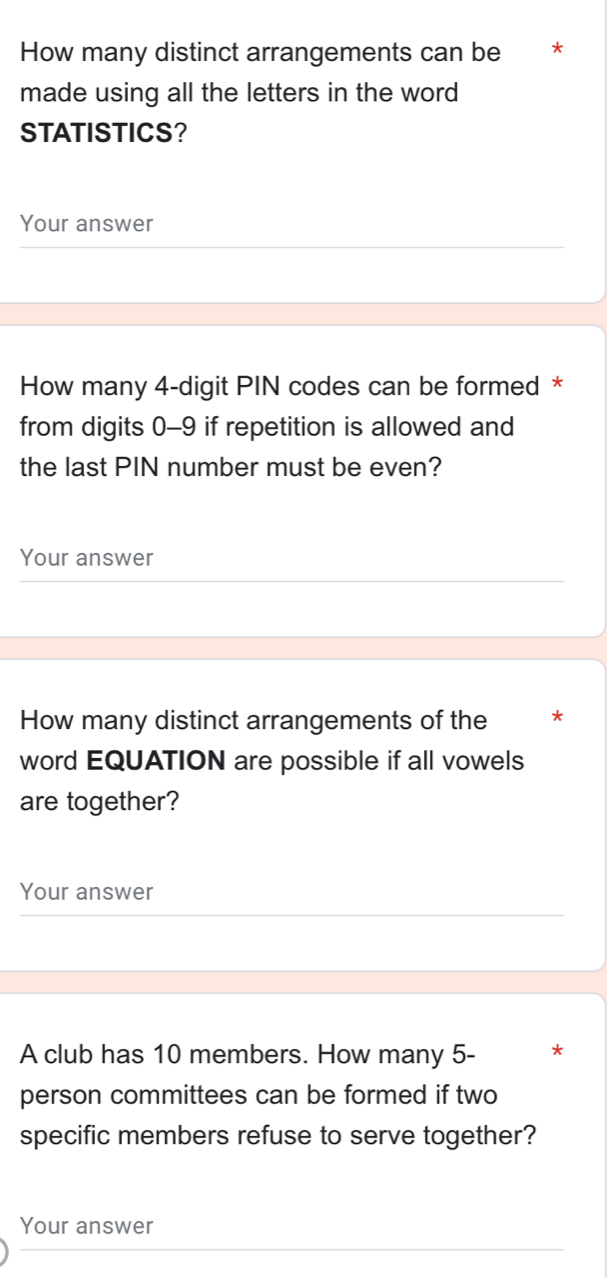The height and width of the screenshot is (1278, 607).
Task: Focus the answer field for the club committees question
Action: 291,1228
